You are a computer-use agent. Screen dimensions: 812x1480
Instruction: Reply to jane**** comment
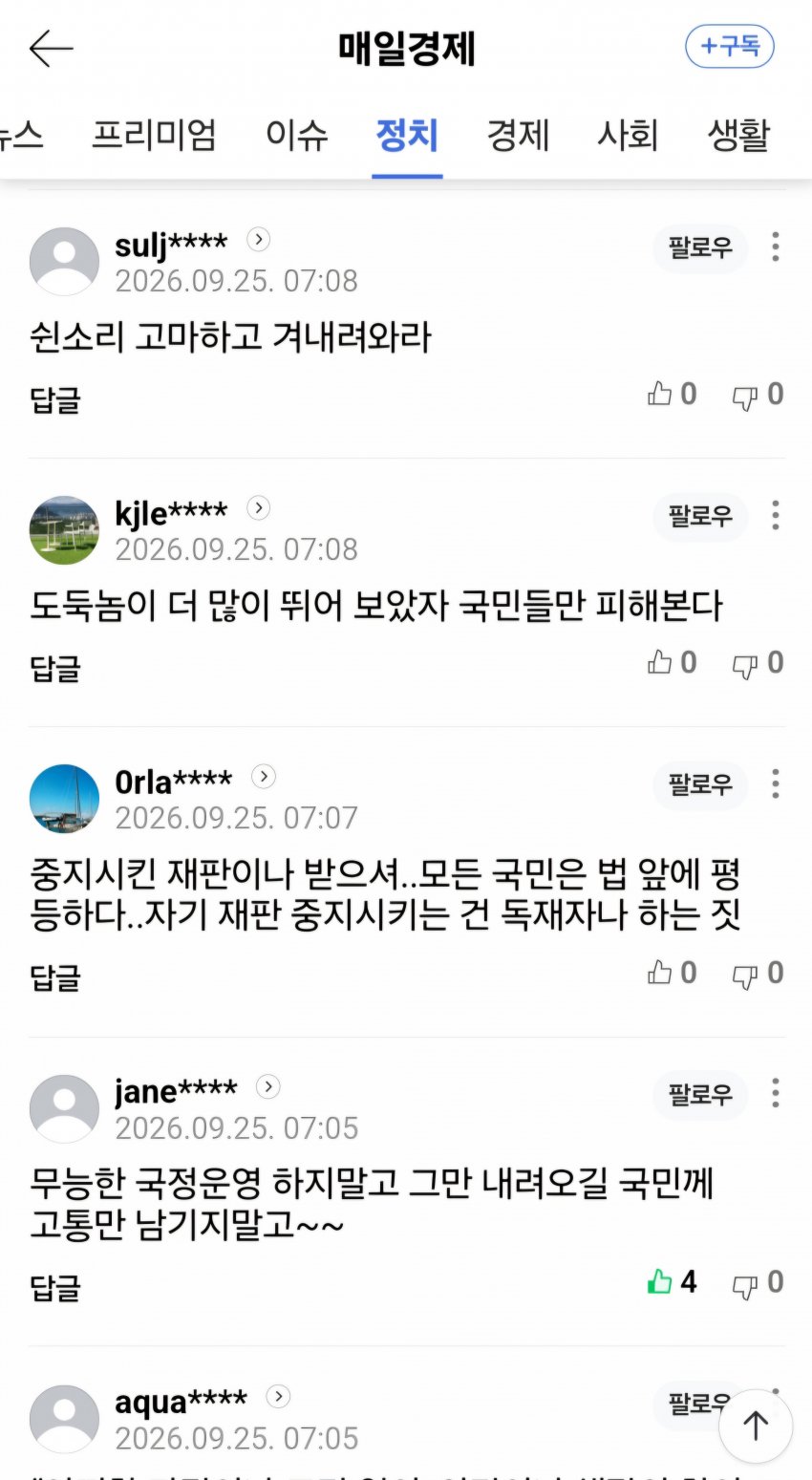coord(55,1287)
